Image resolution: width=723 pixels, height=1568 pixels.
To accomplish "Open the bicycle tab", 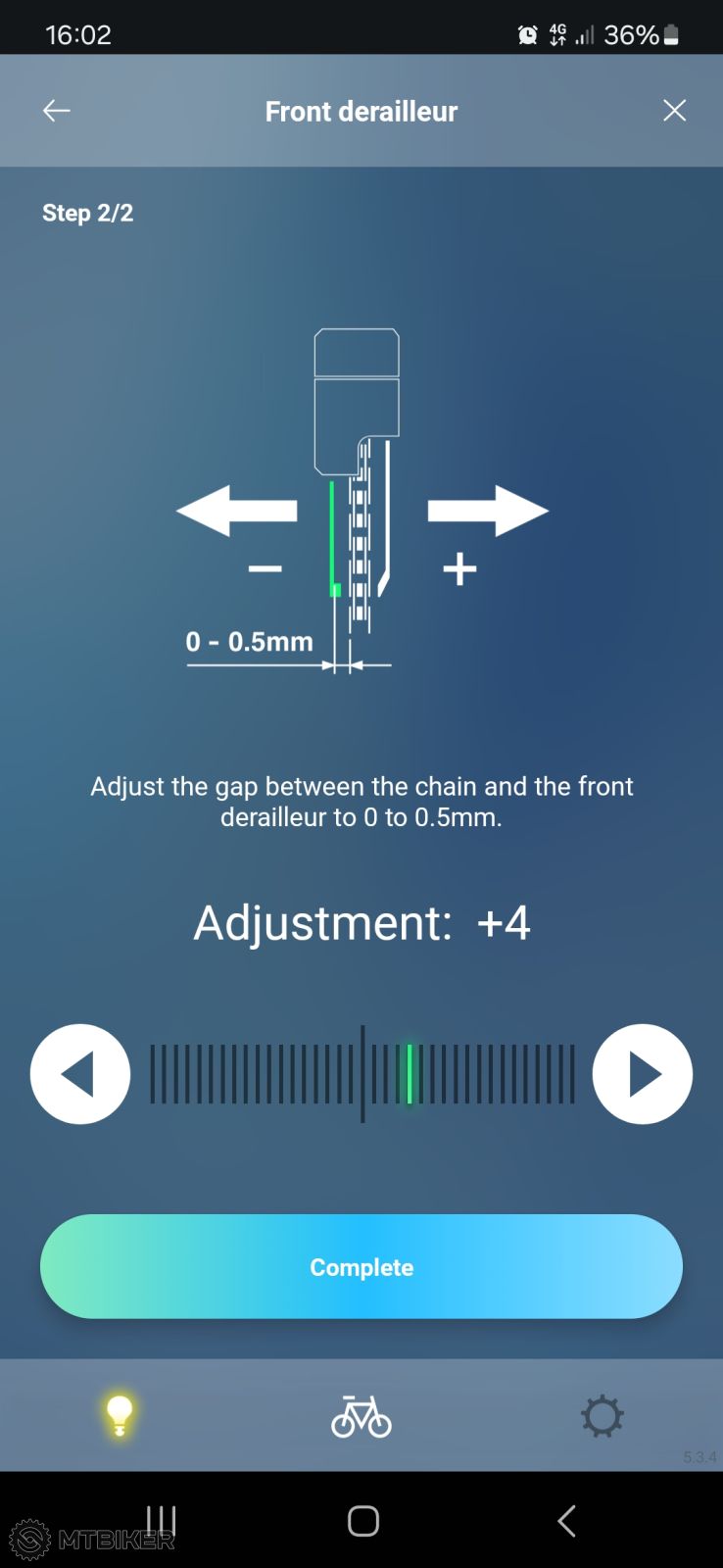I will [361, 1416].
